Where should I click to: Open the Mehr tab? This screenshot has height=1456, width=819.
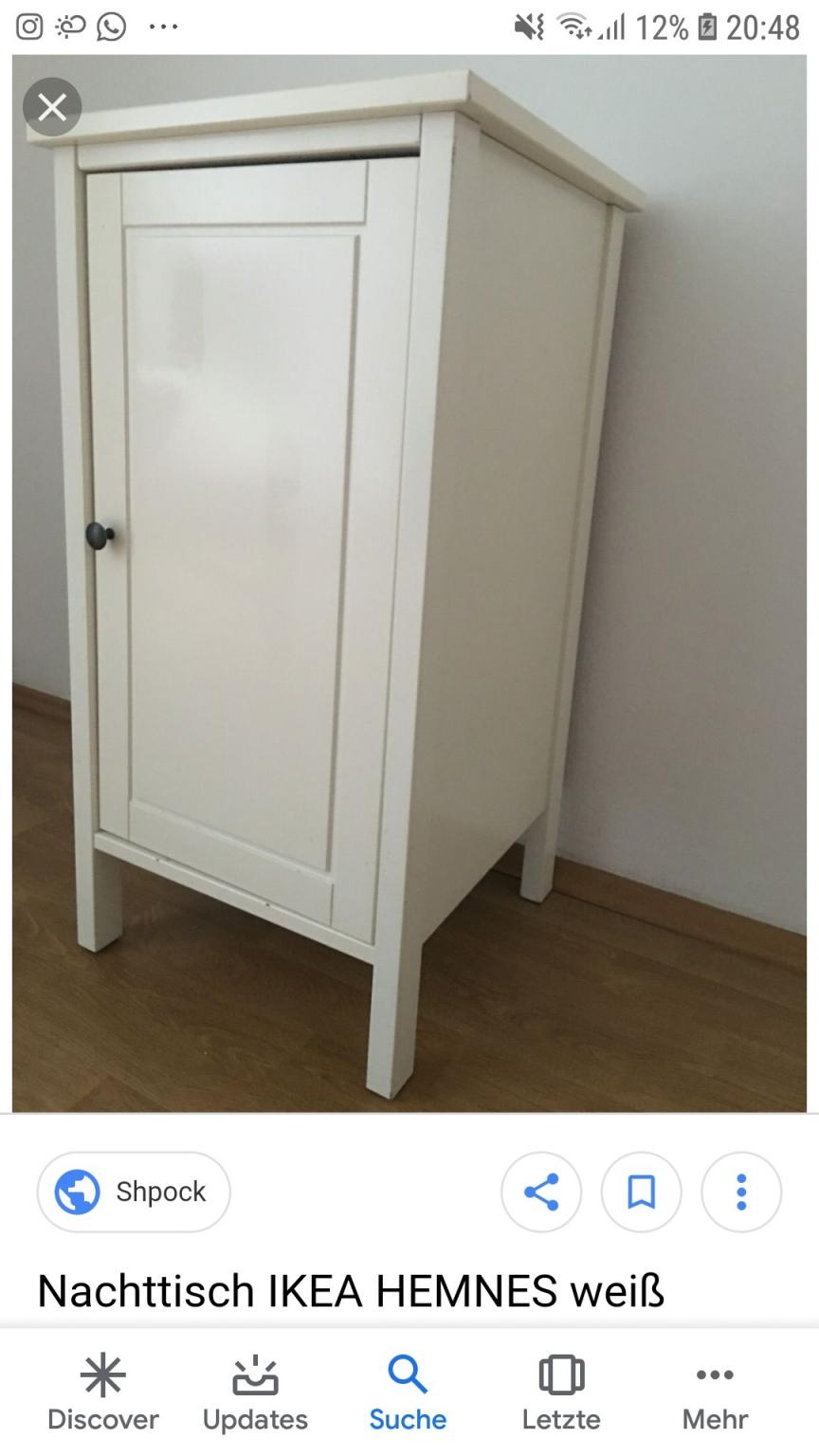(x=715, y=1392)
